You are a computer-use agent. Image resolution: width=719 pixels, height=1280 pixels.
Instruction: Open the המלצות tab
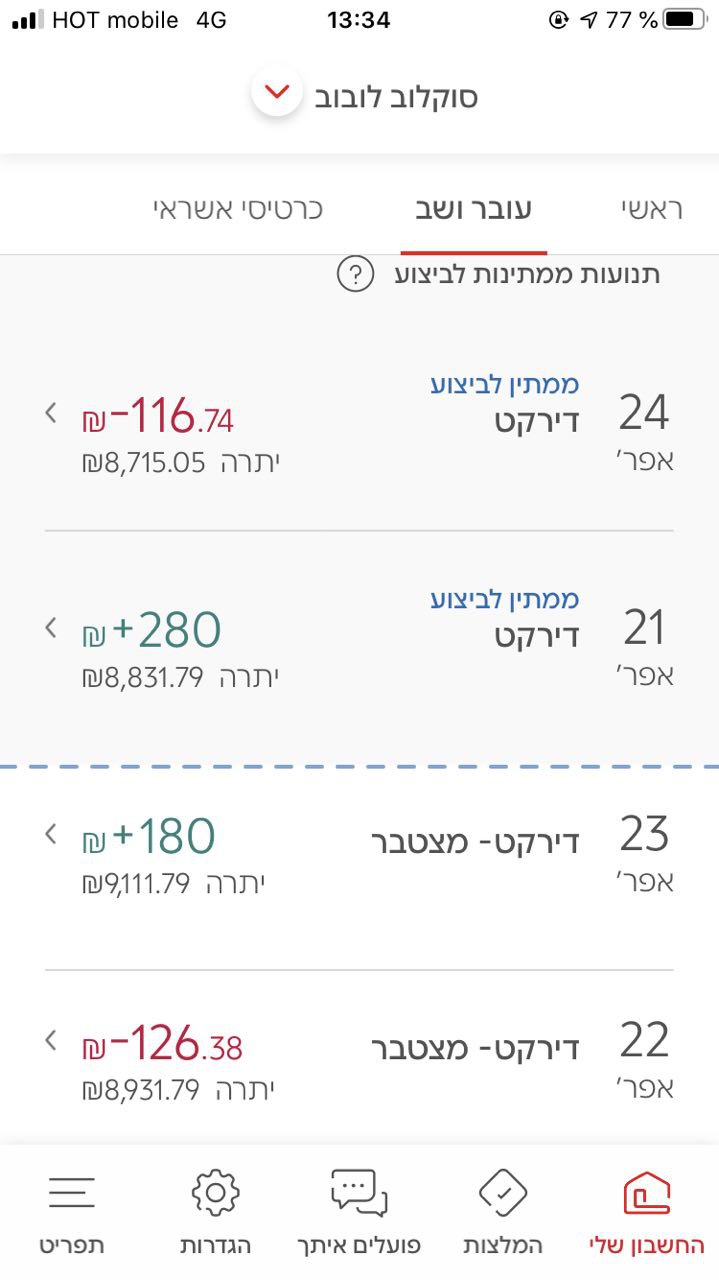click(502, 1214)
